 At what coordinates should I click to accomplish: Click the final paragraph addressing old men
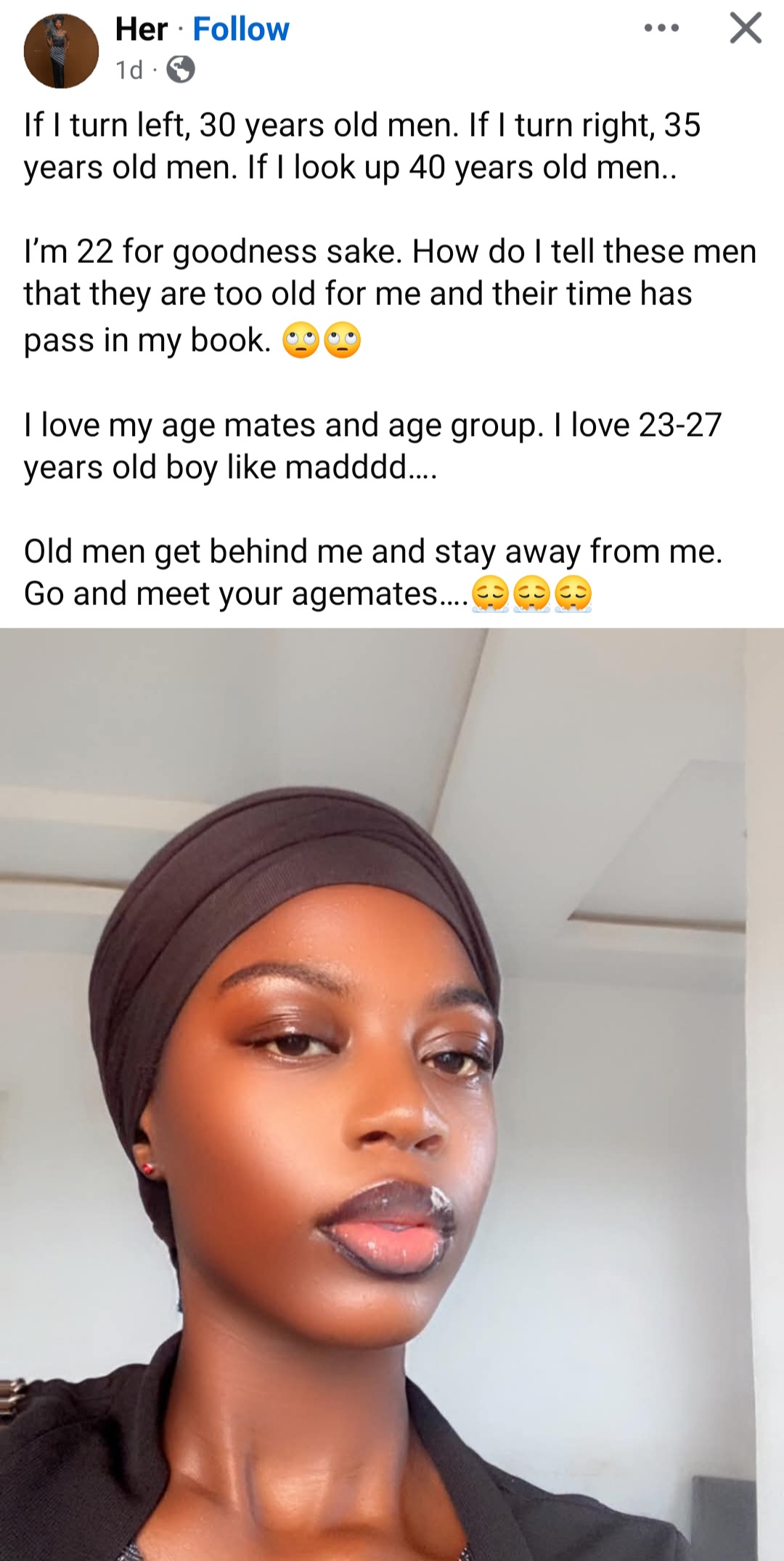coord(363,572)
